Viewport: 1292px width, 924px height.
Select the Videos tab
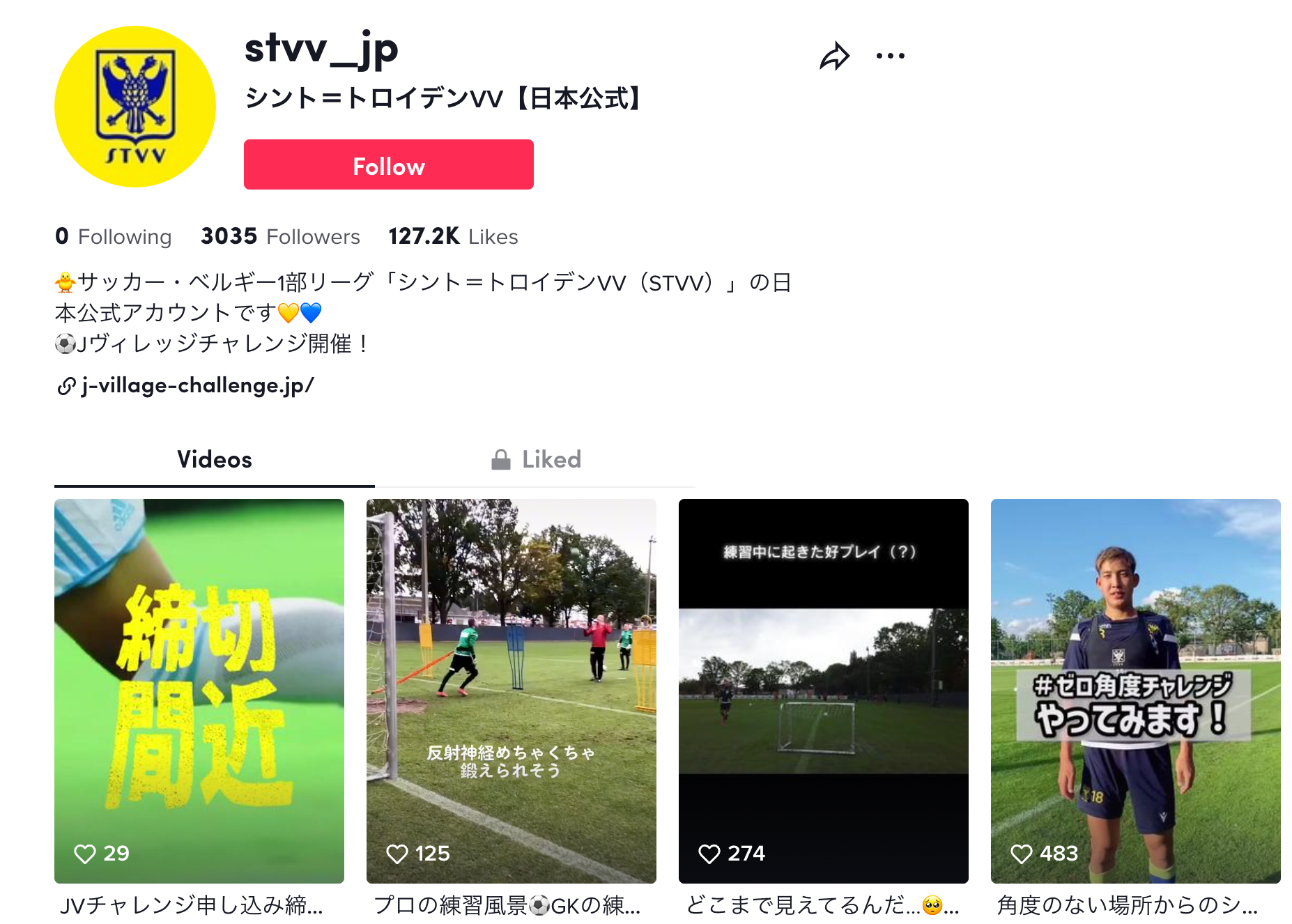point(214,460)
